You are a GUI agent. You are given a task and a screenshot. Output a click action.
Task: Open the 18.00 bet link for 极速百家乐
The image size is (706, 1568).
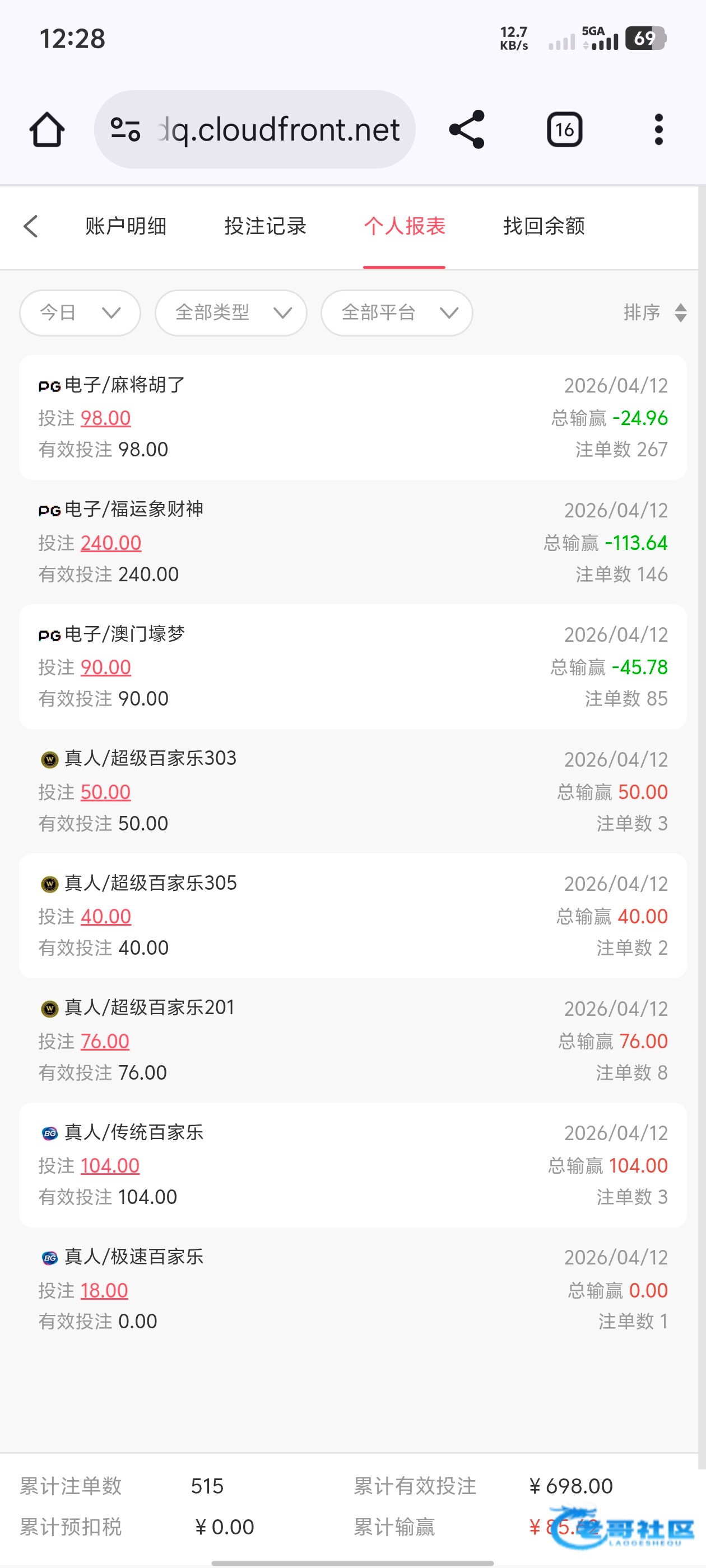pyautogui.click(x=104, y=1290)
